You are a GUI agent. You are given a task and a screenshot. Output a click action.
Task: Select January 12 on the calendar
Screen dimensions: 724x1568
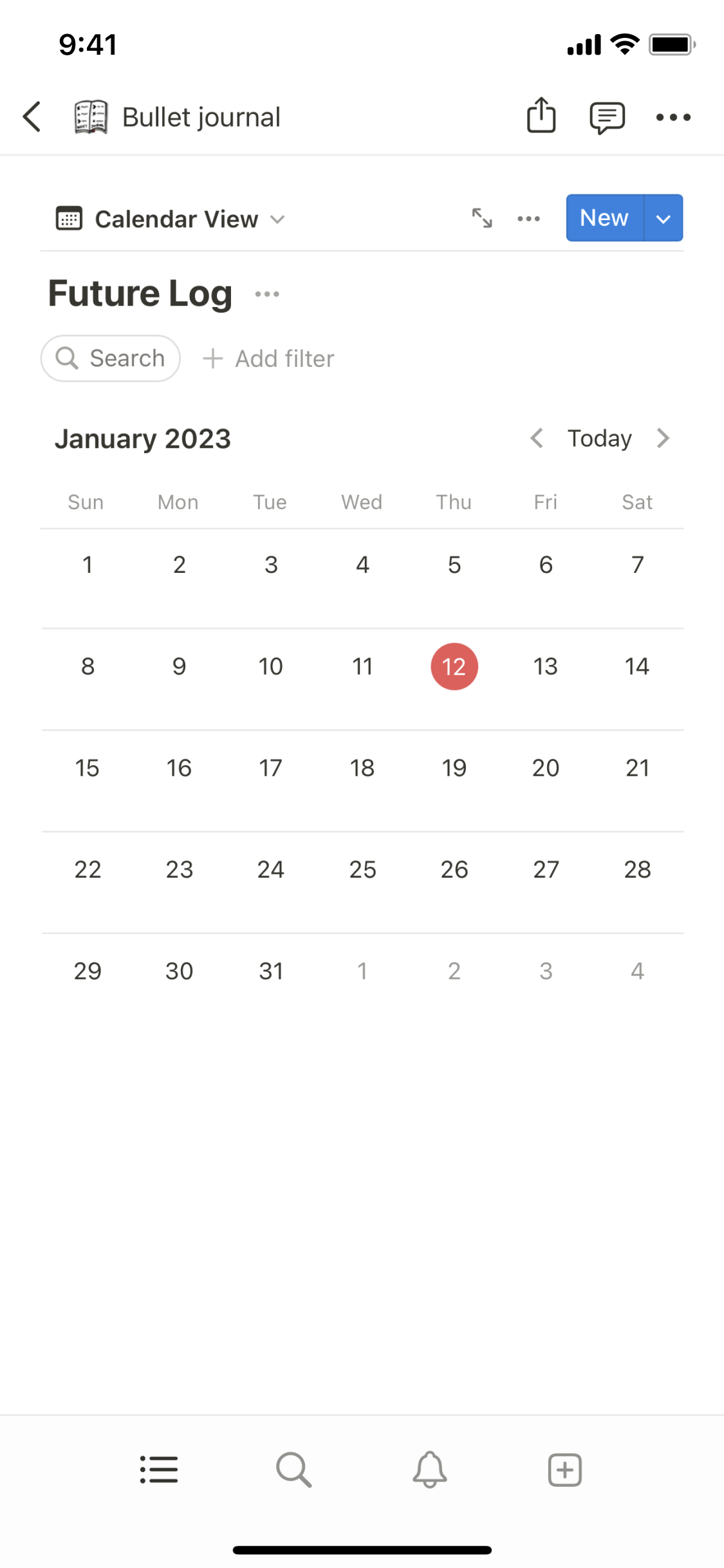coord(454,666)
